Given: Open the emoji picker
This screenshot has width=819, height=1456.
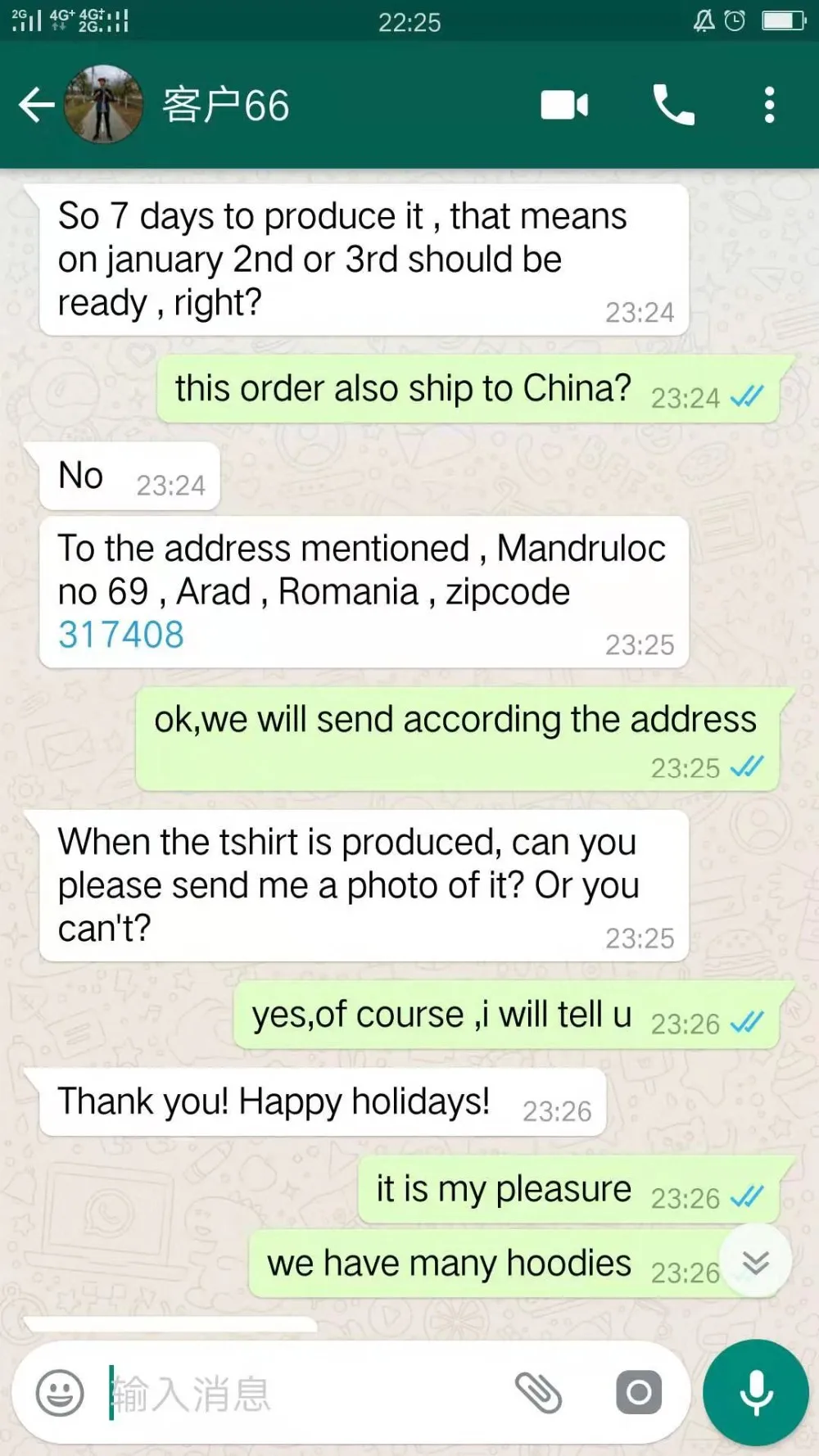Looking at the screenshot, I should [x=60, y=1393].
